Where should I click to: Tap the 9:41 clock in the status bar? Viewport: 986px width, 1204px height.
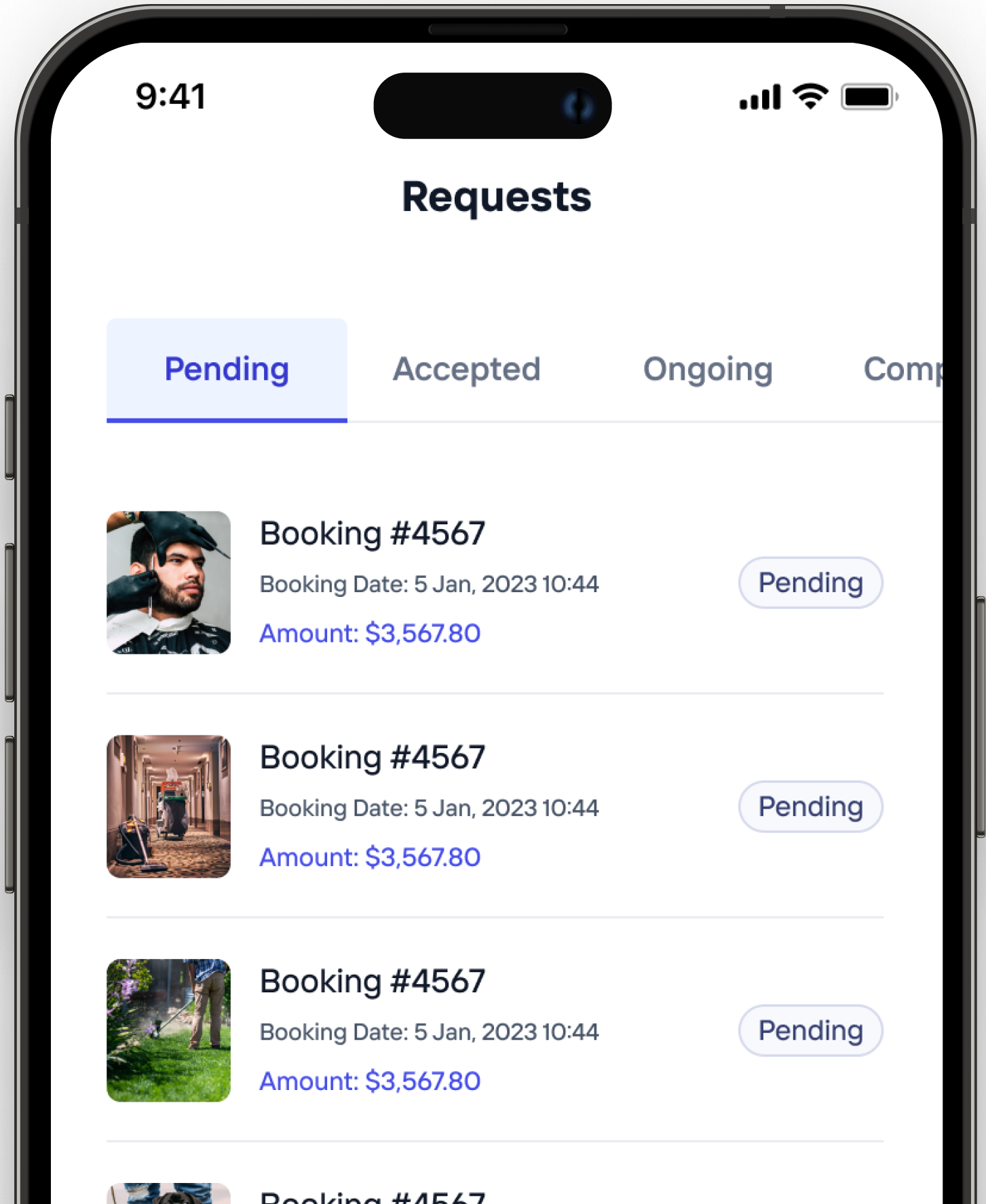(x=170, y=96)
